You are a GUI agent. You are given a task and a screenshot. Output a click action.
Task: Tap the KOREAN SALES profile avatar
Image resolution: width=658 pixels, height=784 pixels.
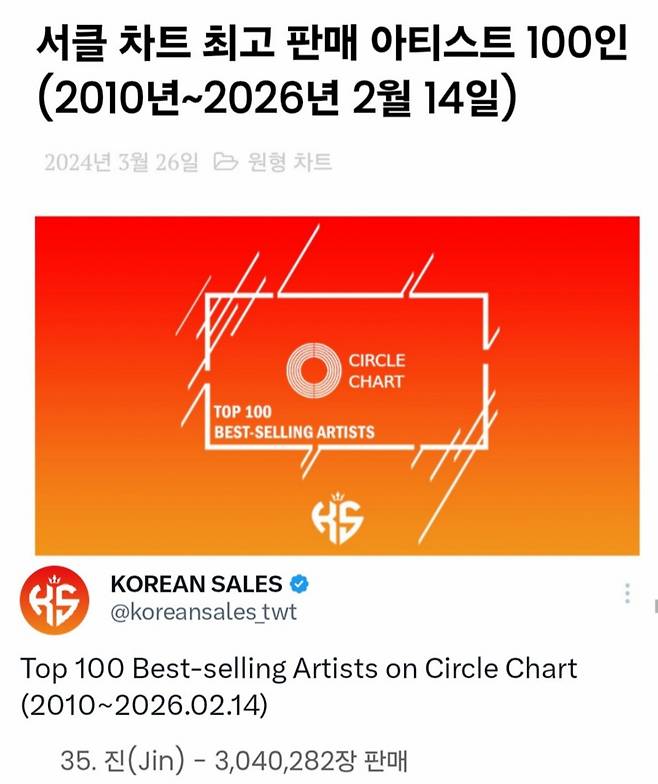56,600
